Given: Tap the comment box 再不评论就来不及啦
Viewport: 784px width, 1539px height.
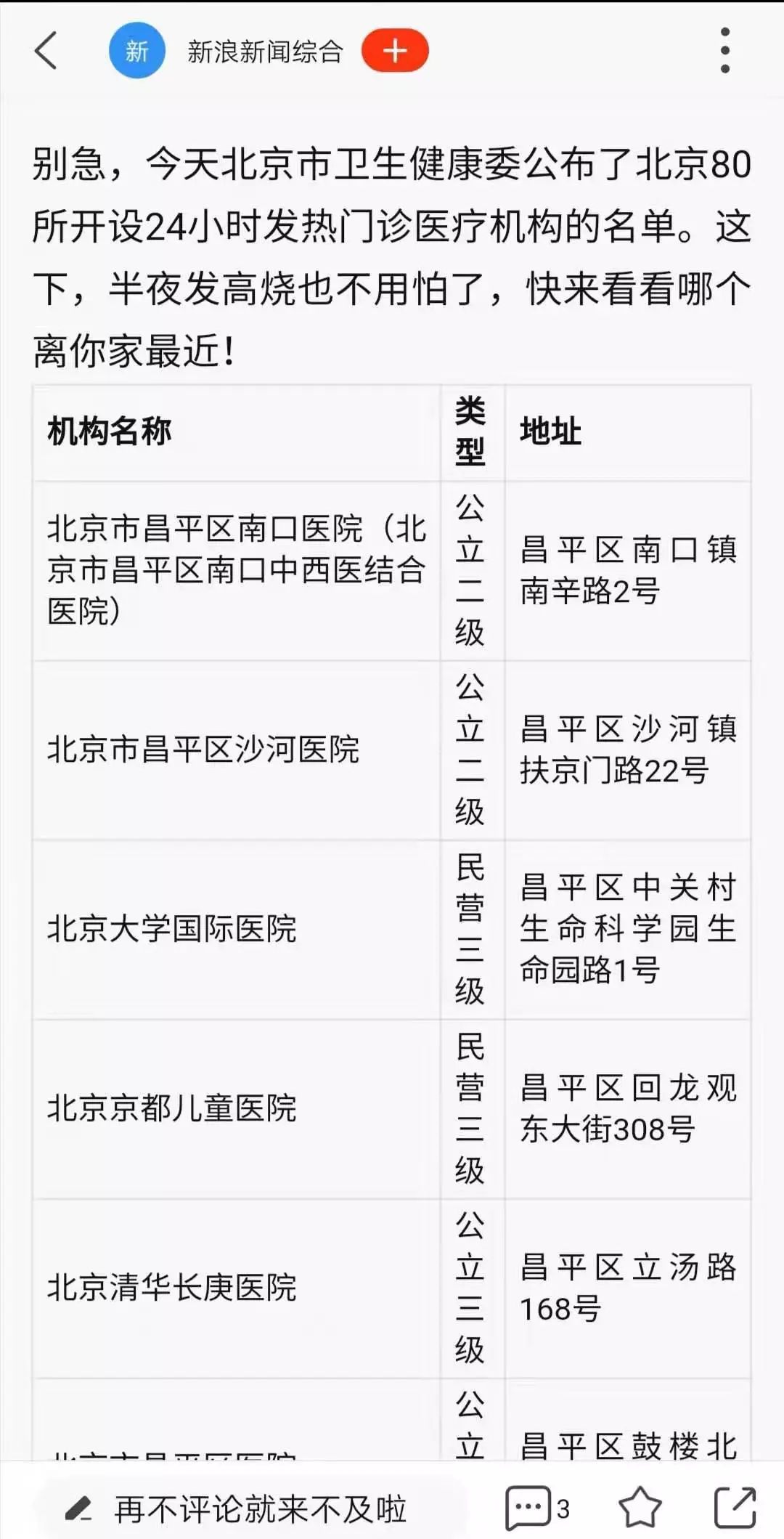Looking at the screenshot, I should click(250, 1509).
